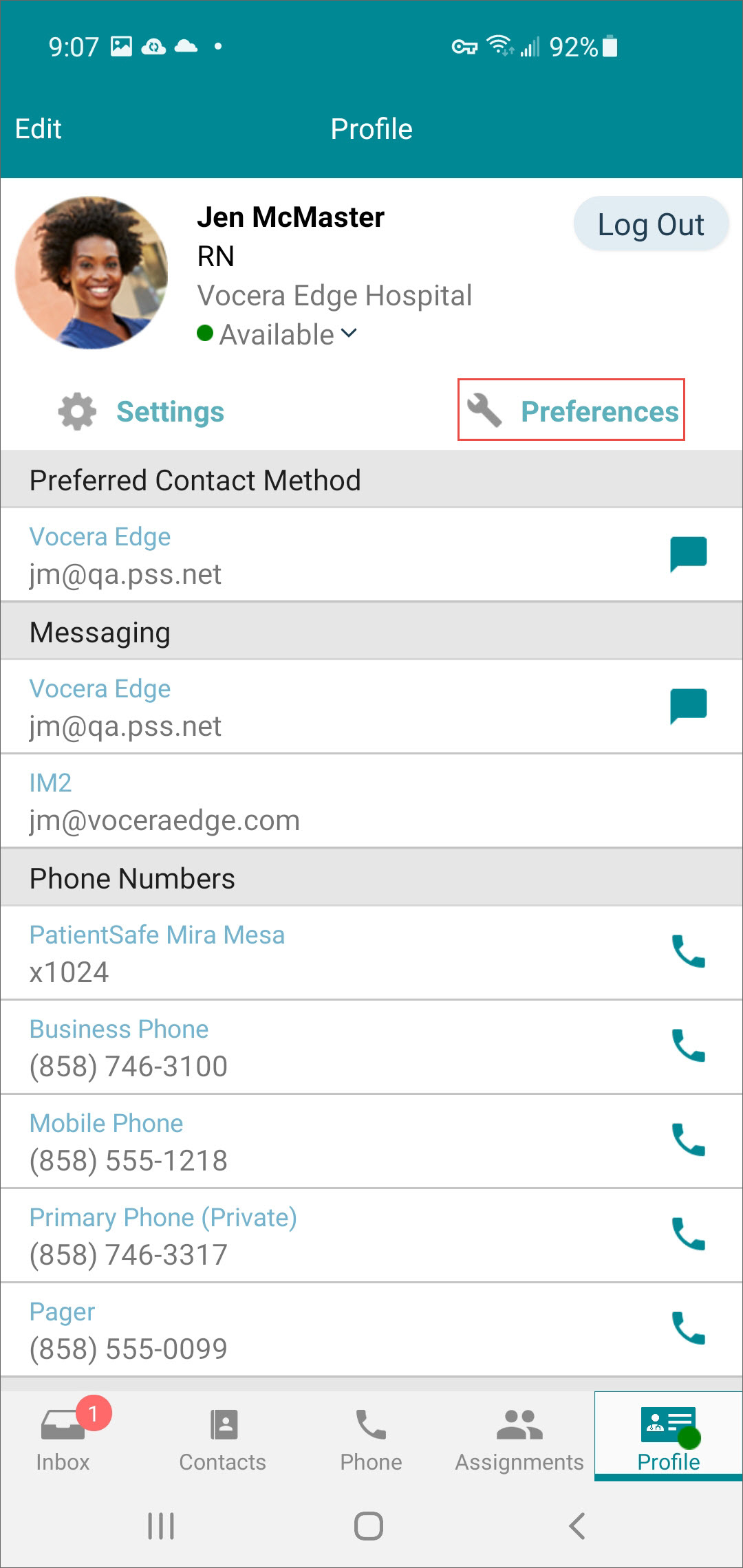The height and width of the screenshot is (1568, 743).
Task: Call the Pager number
Action: (x=689, y=1329)
